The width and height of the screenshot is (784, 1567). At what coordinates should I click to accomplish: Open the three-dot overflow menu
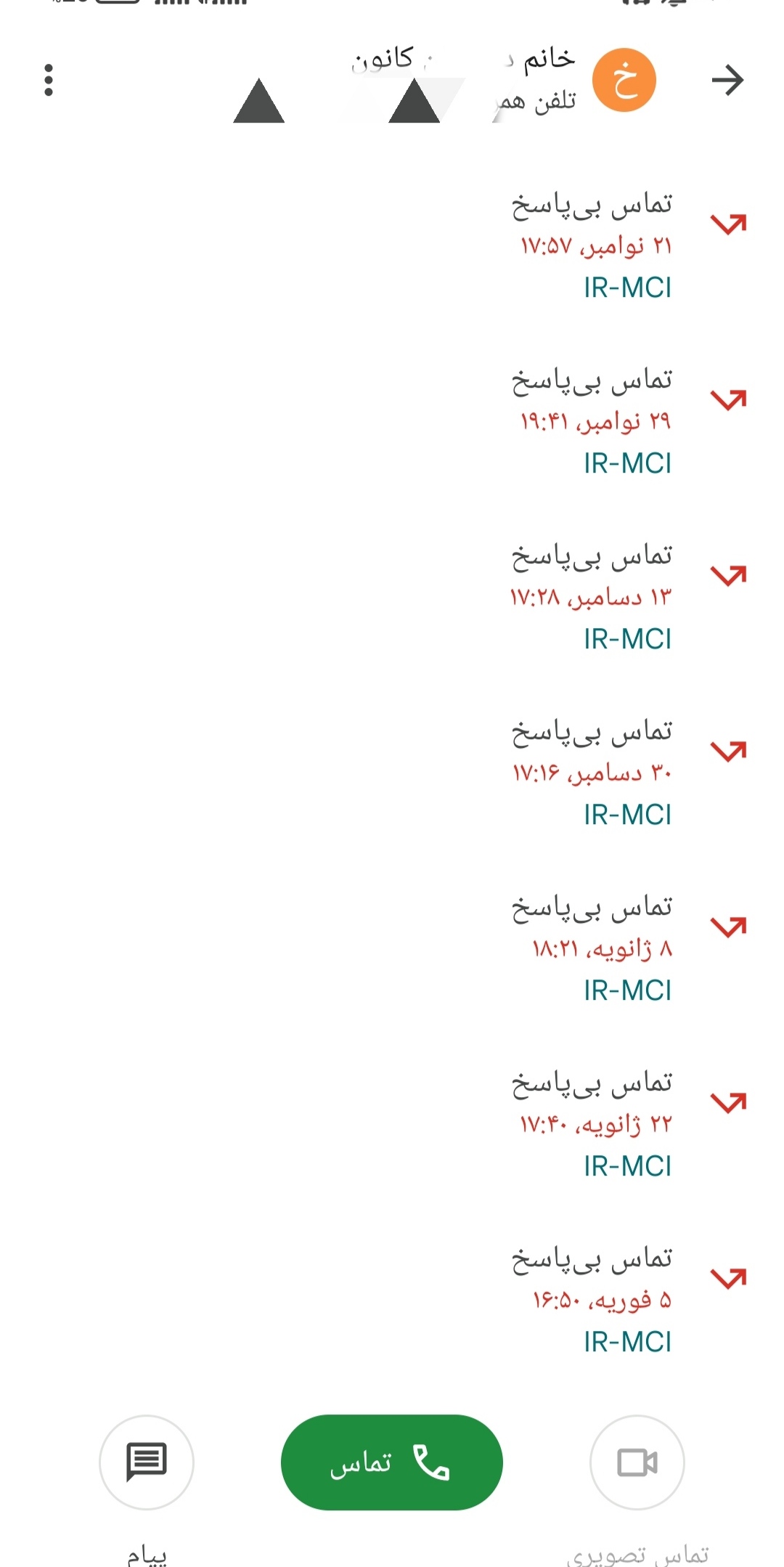point(49,80)
